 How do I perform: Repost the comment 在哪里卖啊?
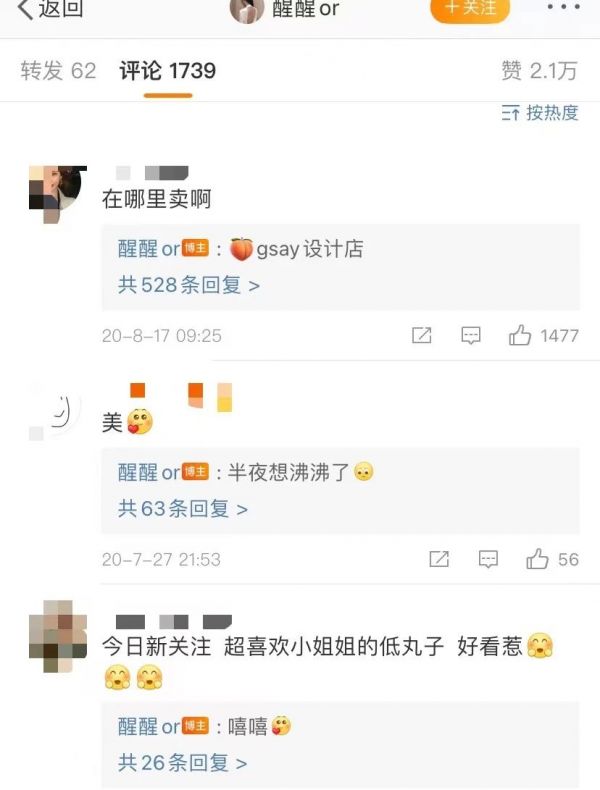(x=422, y=336)
